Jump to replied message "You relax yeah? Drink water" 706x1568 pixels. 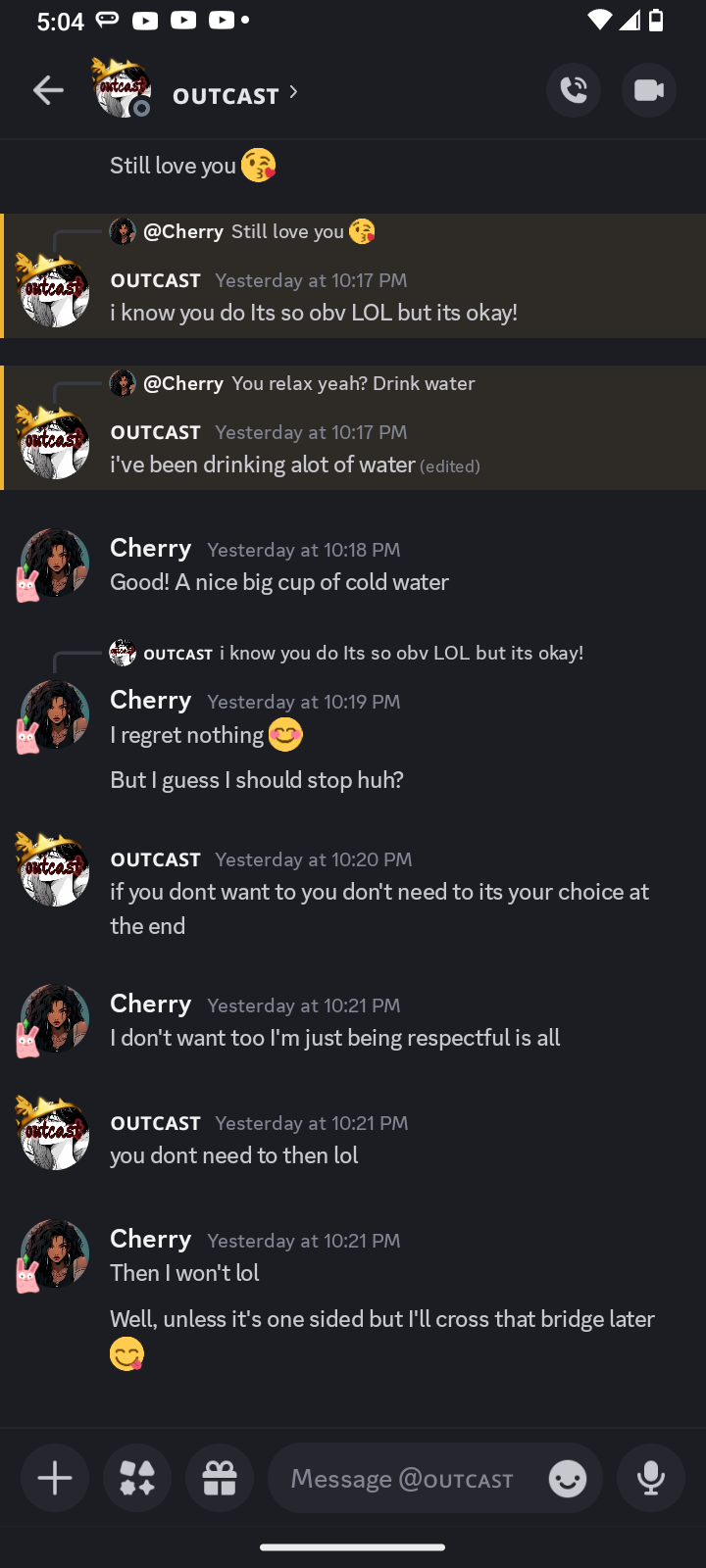point(353,383)
